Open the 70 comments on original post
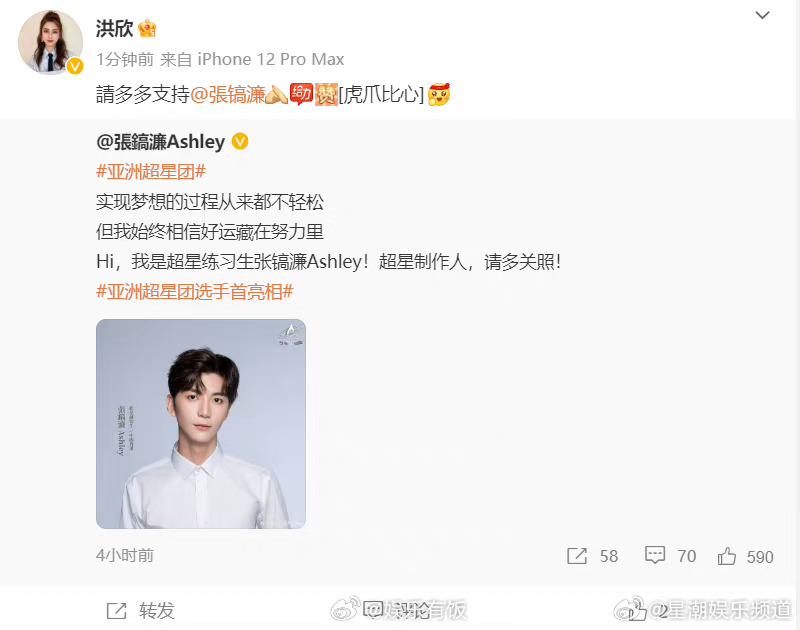The width and height of the screenshot is (800, 630). (670, 556)
